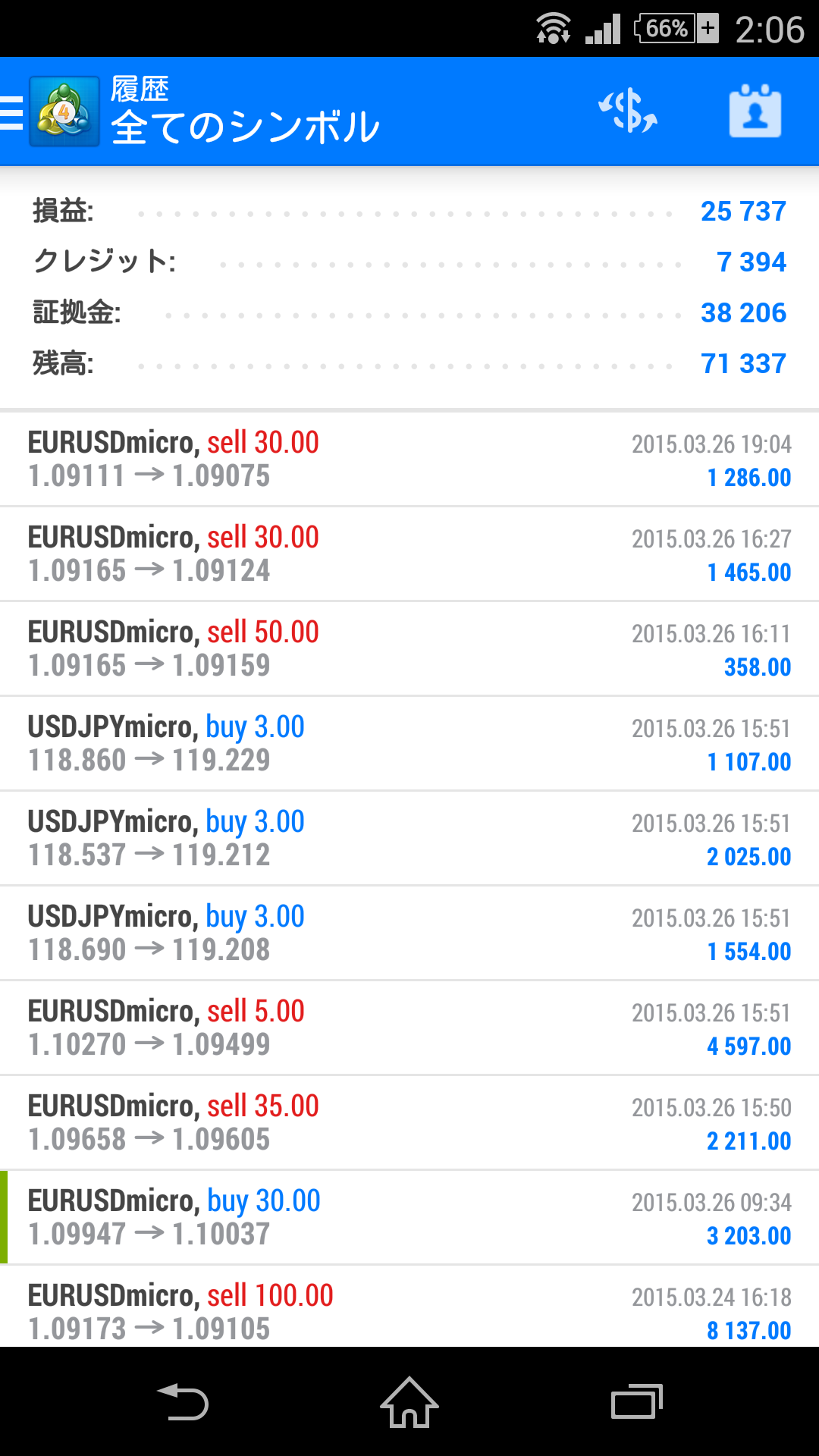Select USDJPYmicro buy trade with 2 025.00 profit
819x1456 pixels.
tap(409, 839)
